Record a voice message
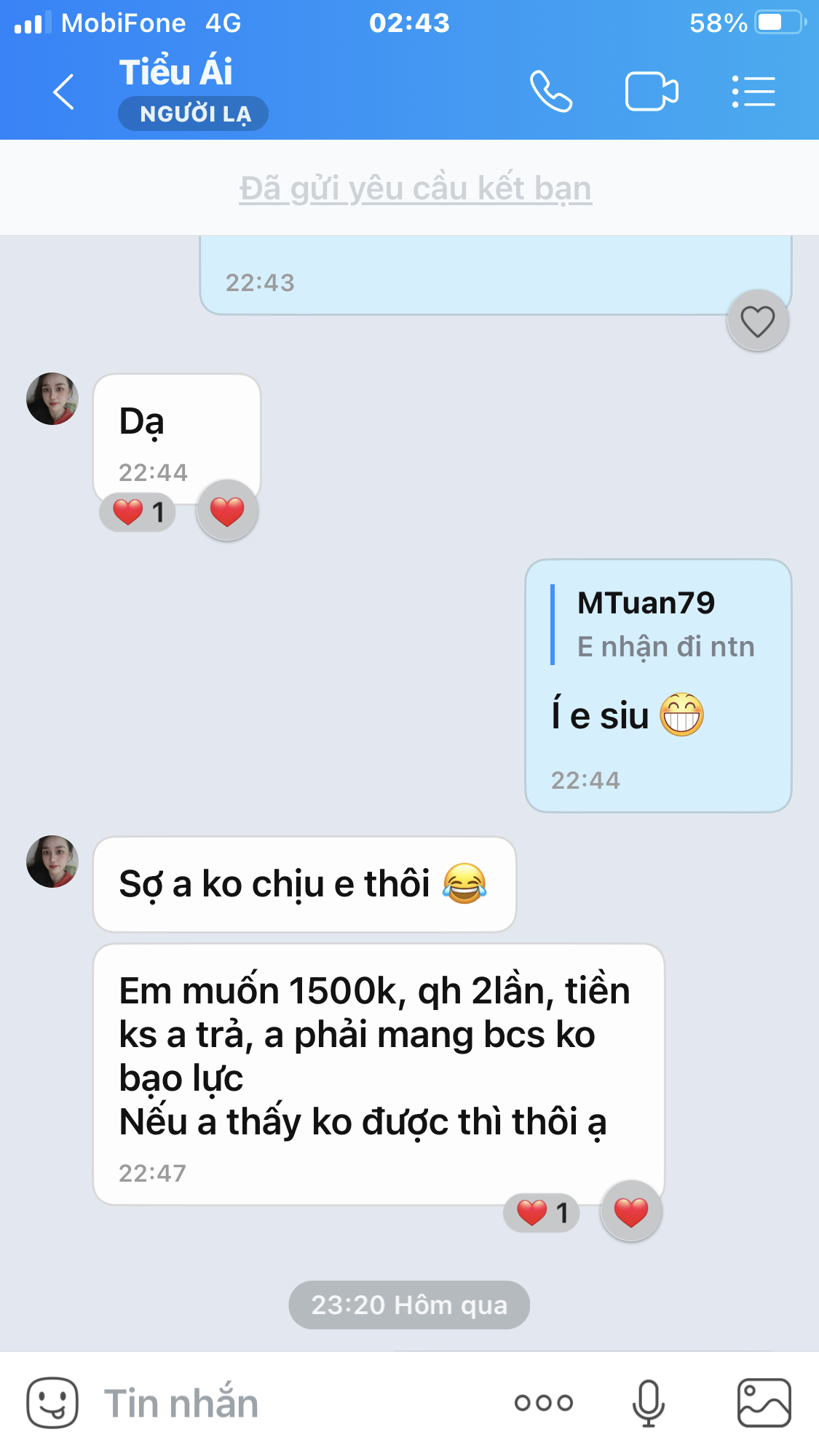 [x=648, y=1403]
